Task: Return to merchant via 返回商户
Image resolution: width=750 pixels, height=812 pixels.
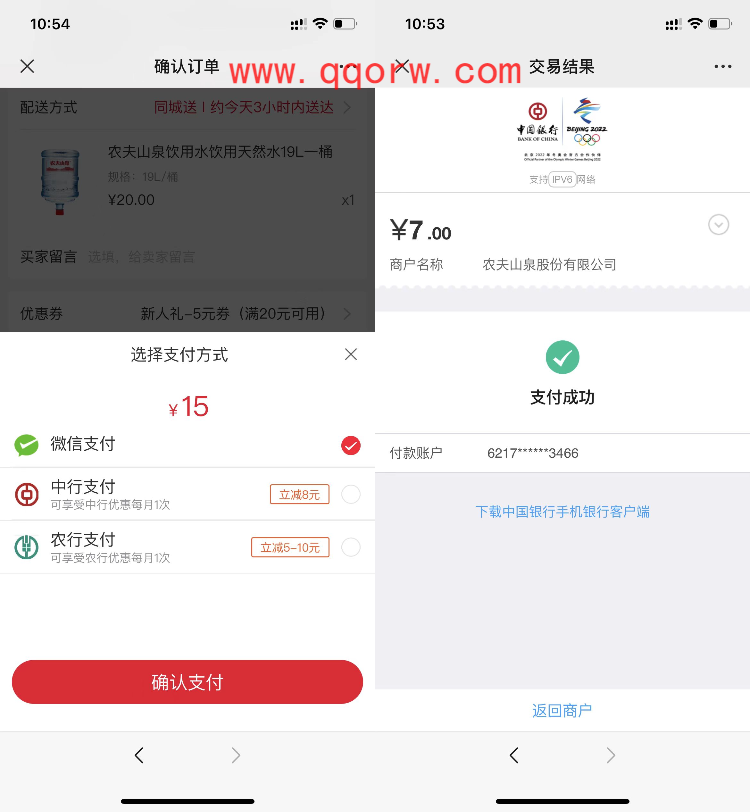Action: tap(562, 710)
